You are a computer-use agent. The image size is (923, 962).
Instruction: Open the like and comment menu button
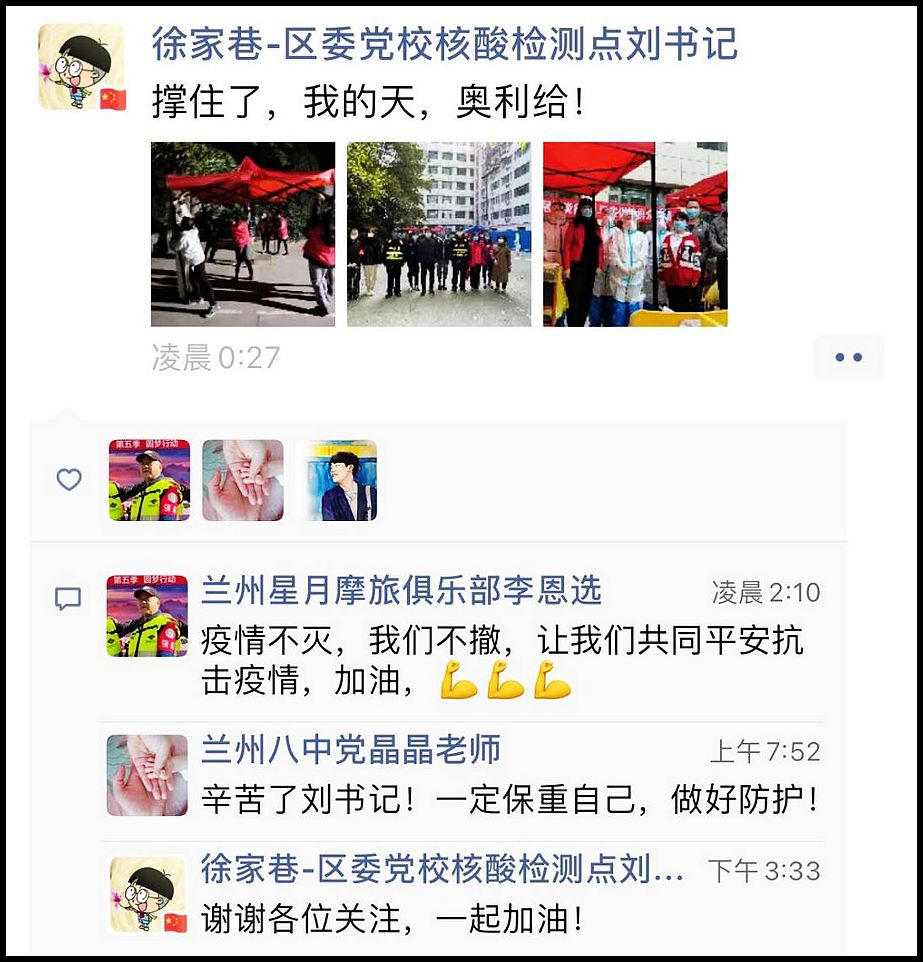tap(848, 357)
